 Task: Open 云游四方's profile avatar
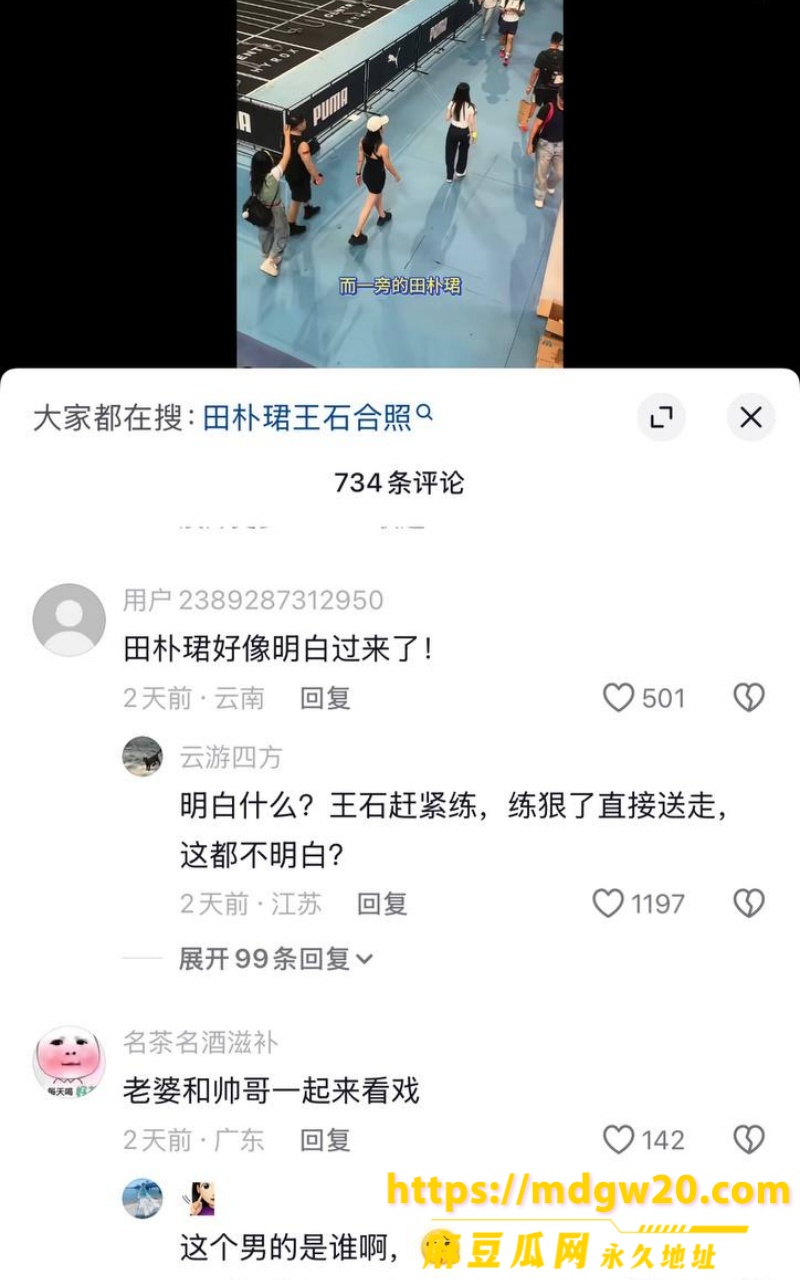coord(142,757)
